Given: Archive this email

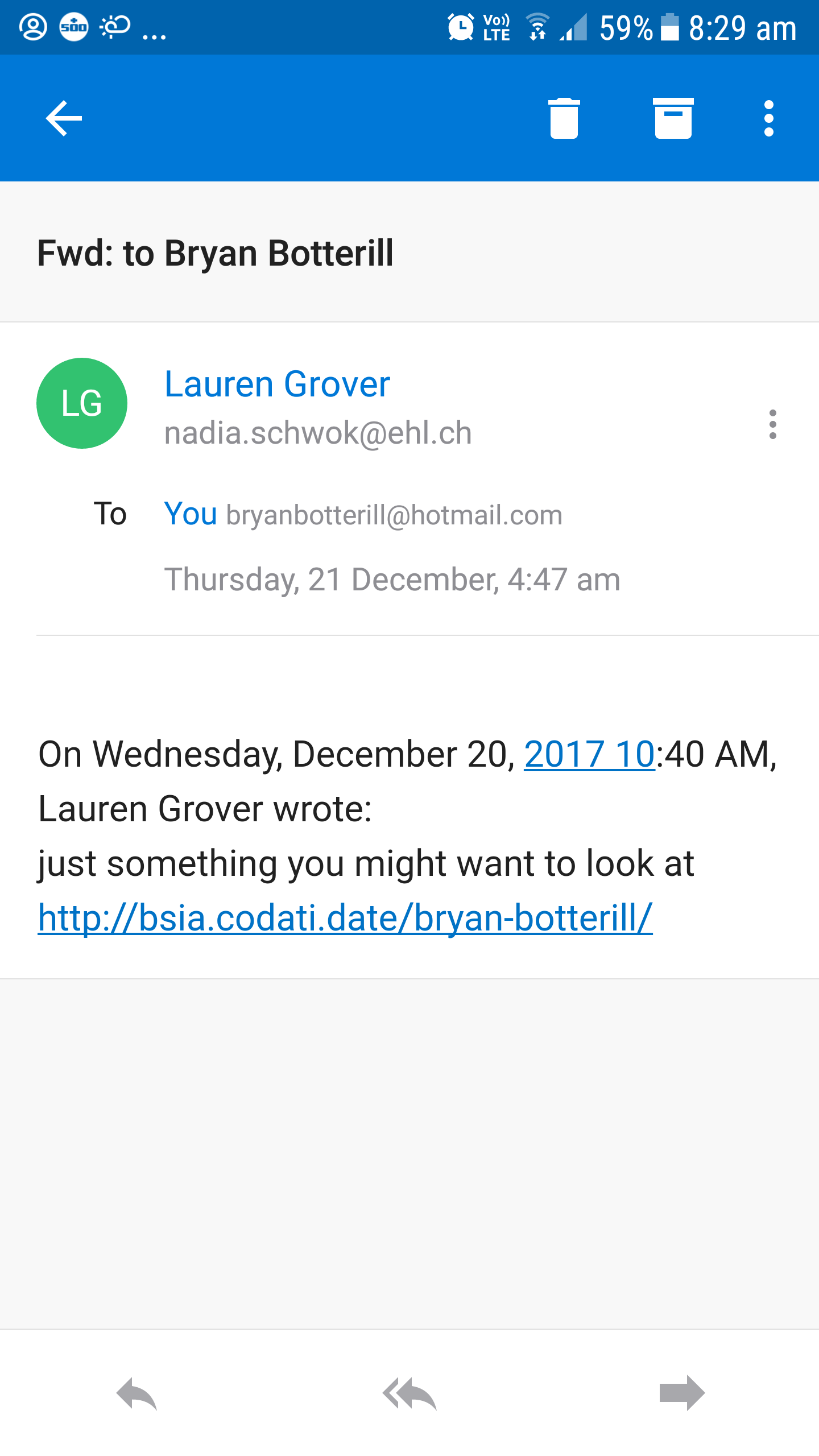Looking at the screenshot, I should click(x=673, y=118).
